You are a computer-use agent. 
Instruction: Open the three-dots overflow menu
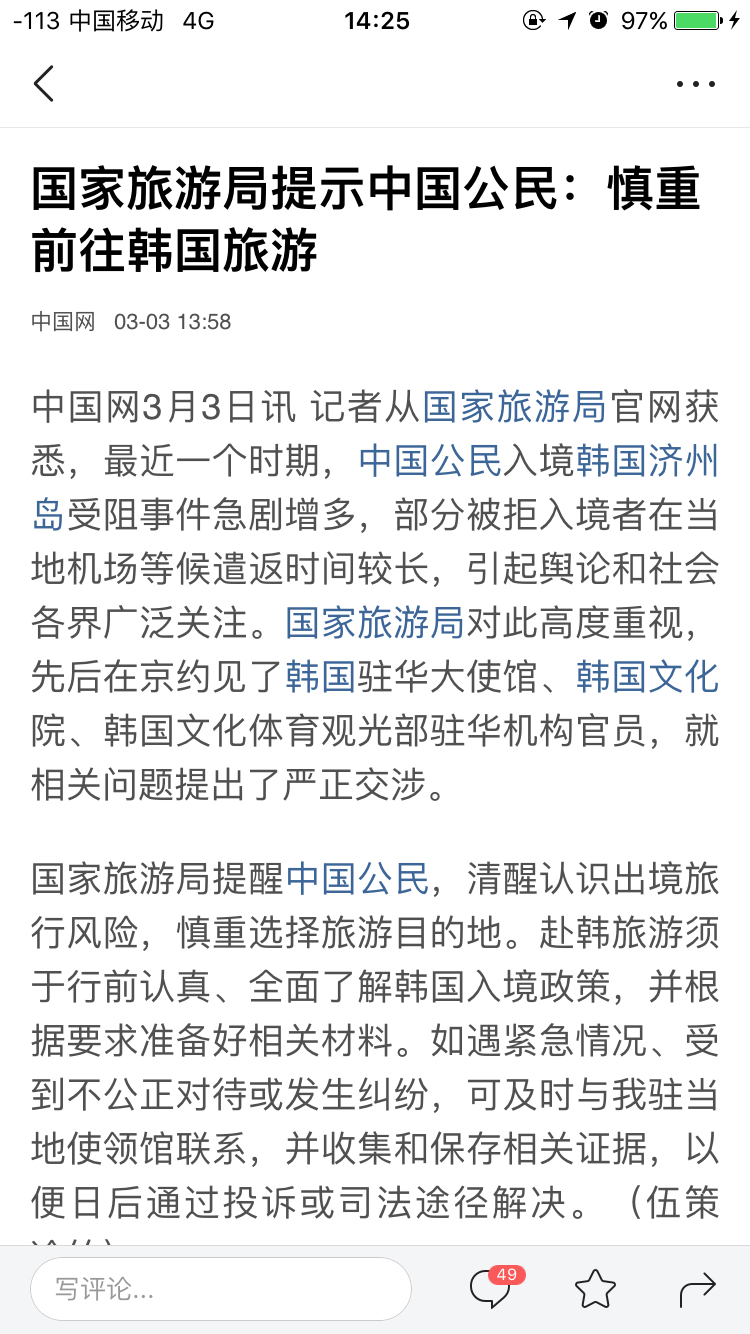click(696, 84)
